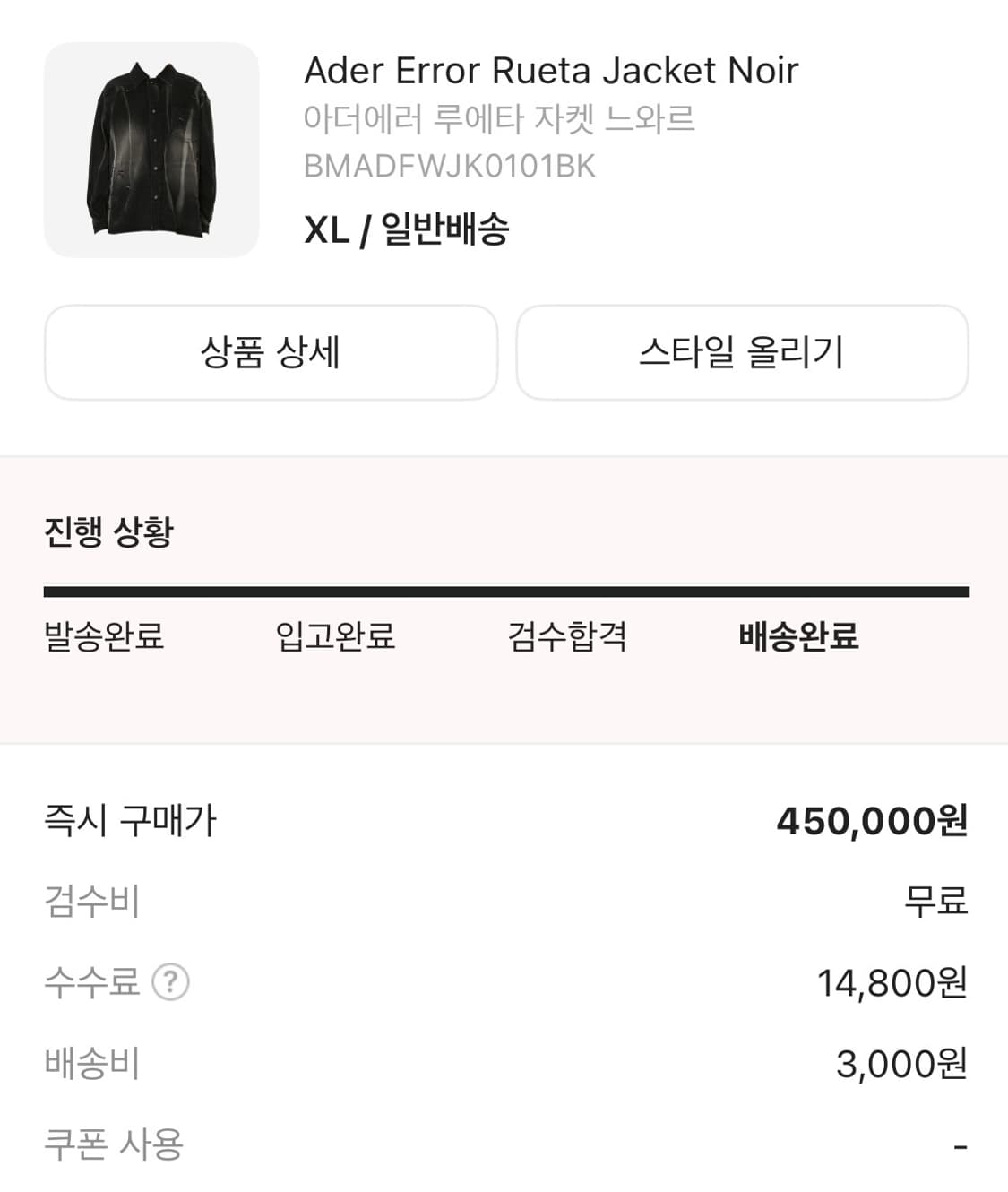Open the fee info question mark icon
1008x1192 pixels.
pyautogui.click(x=172, y=983)
